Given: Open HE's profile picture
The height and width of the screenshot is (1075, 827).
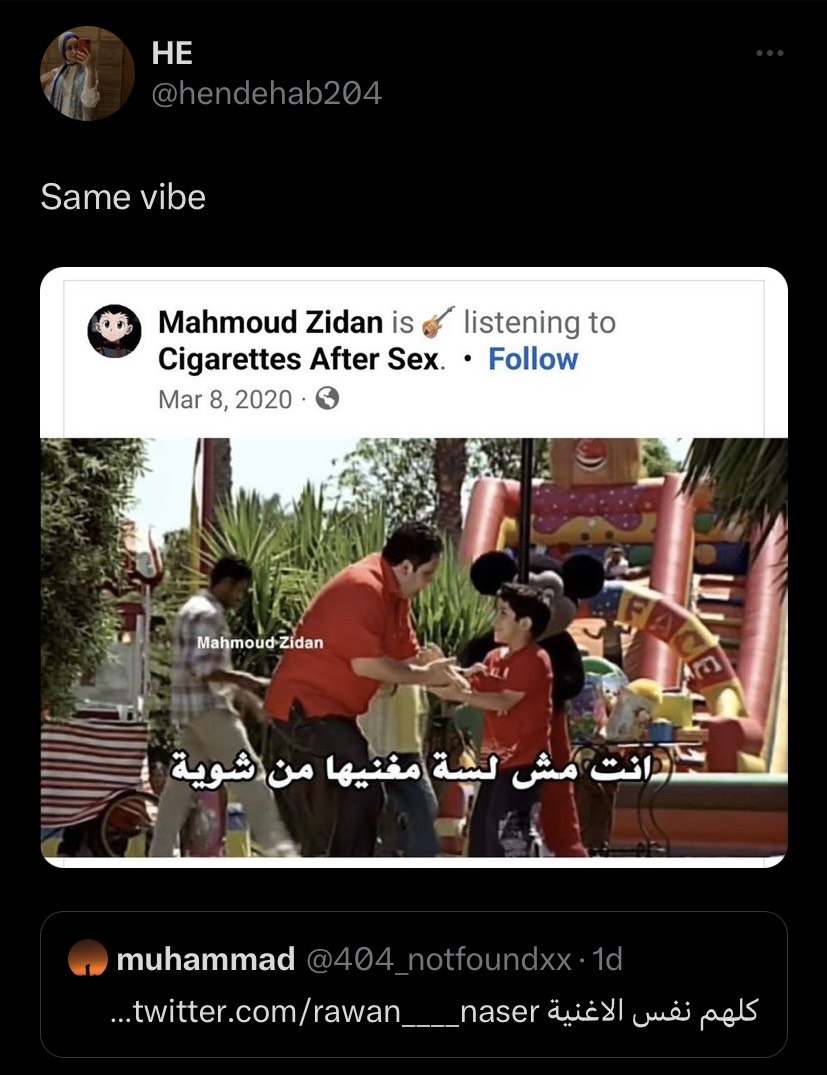Looking at the screenshot, I should [87, 73].
